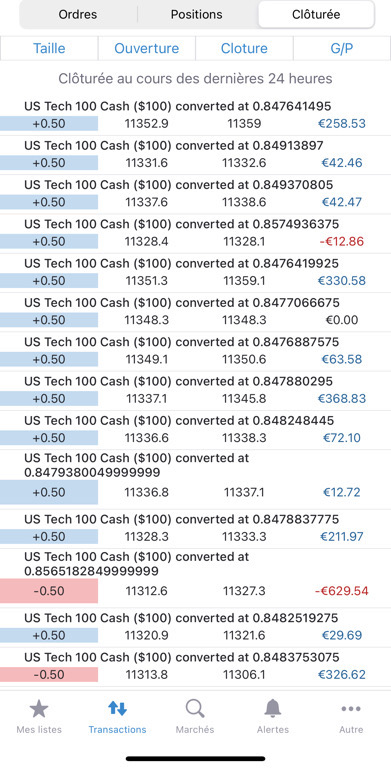This screenshot has width=391, height=769.
Task: Open the closed trade with €368.83 profit
Action: [195, 390]
